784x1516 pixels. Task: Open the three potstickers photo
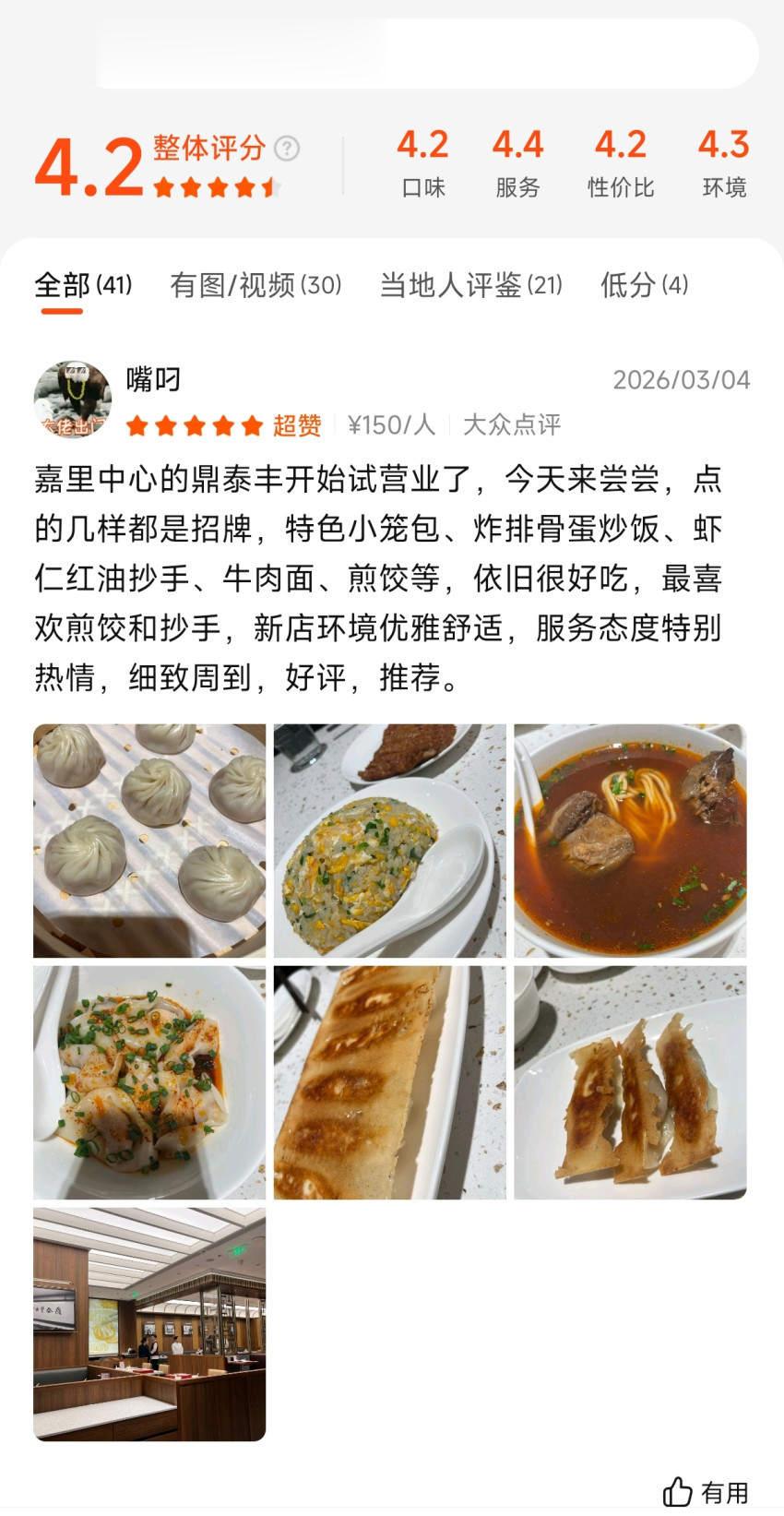(630, 1082)
